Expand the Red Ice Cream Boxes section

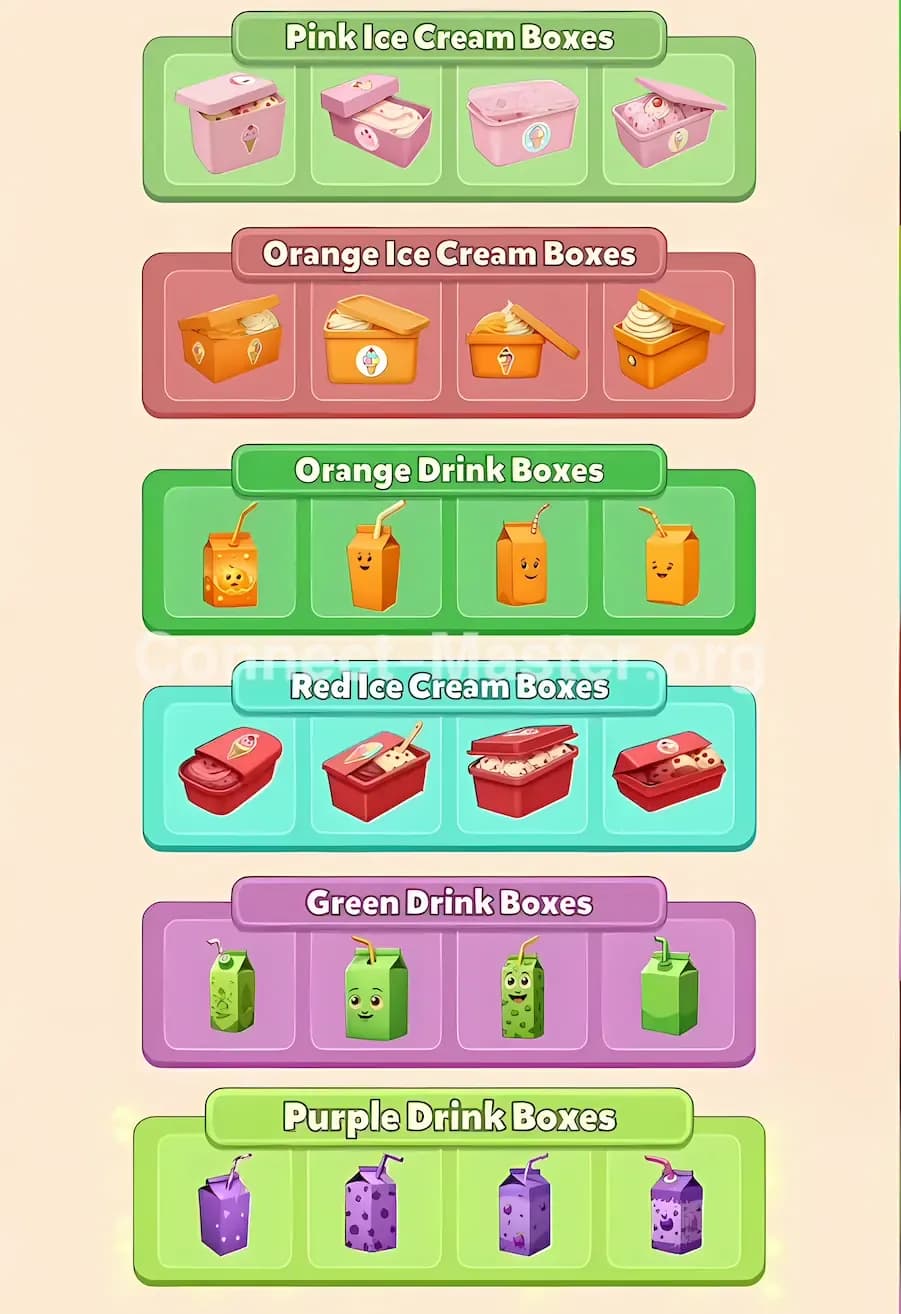(x=449, y=687)
